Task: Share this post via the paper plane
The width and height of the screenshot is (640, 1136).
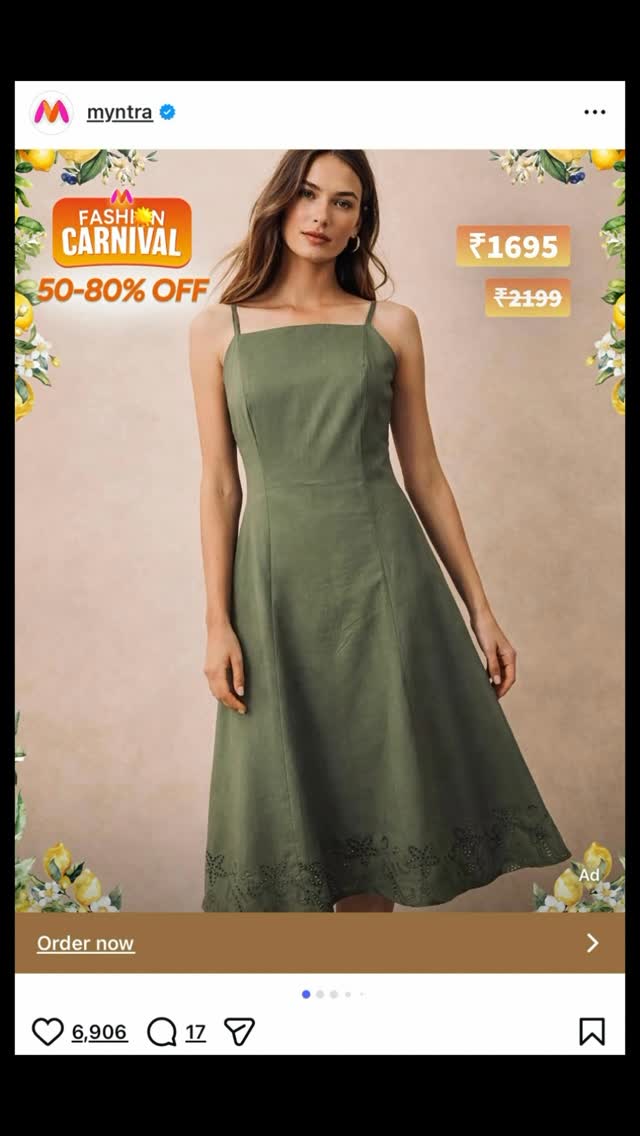Action: (239, 1032)
